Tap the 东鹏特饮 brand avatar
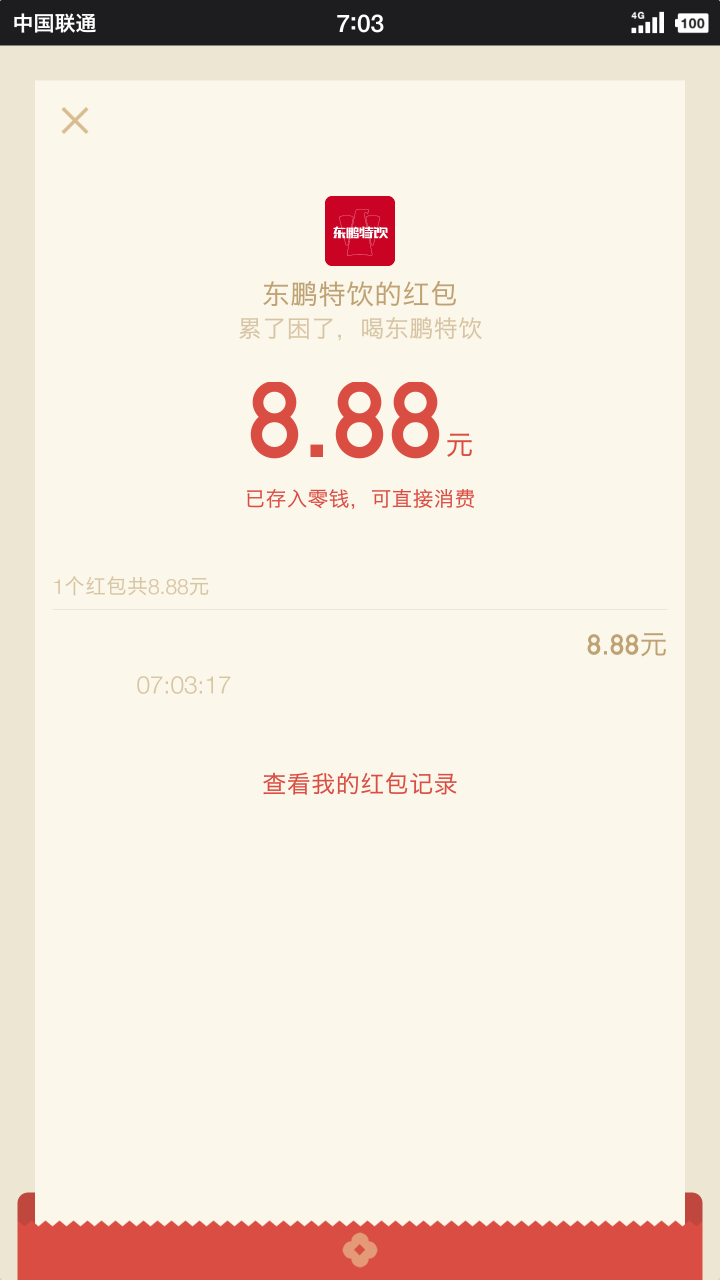This screenshot has height=1280, width=720. [x=360, y=231]
